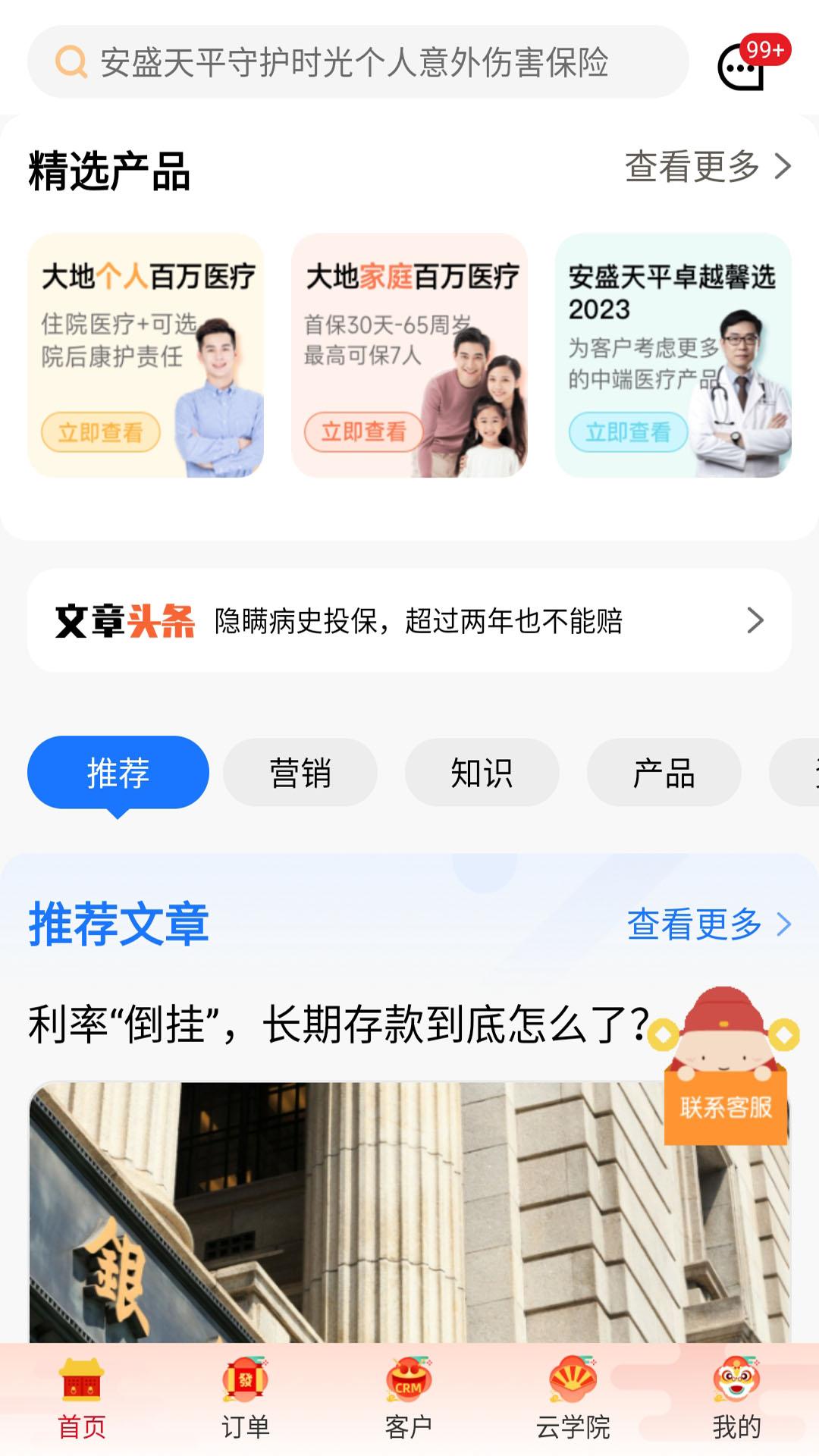Switch to the 知识 category chip

click(x=482, y=773)
